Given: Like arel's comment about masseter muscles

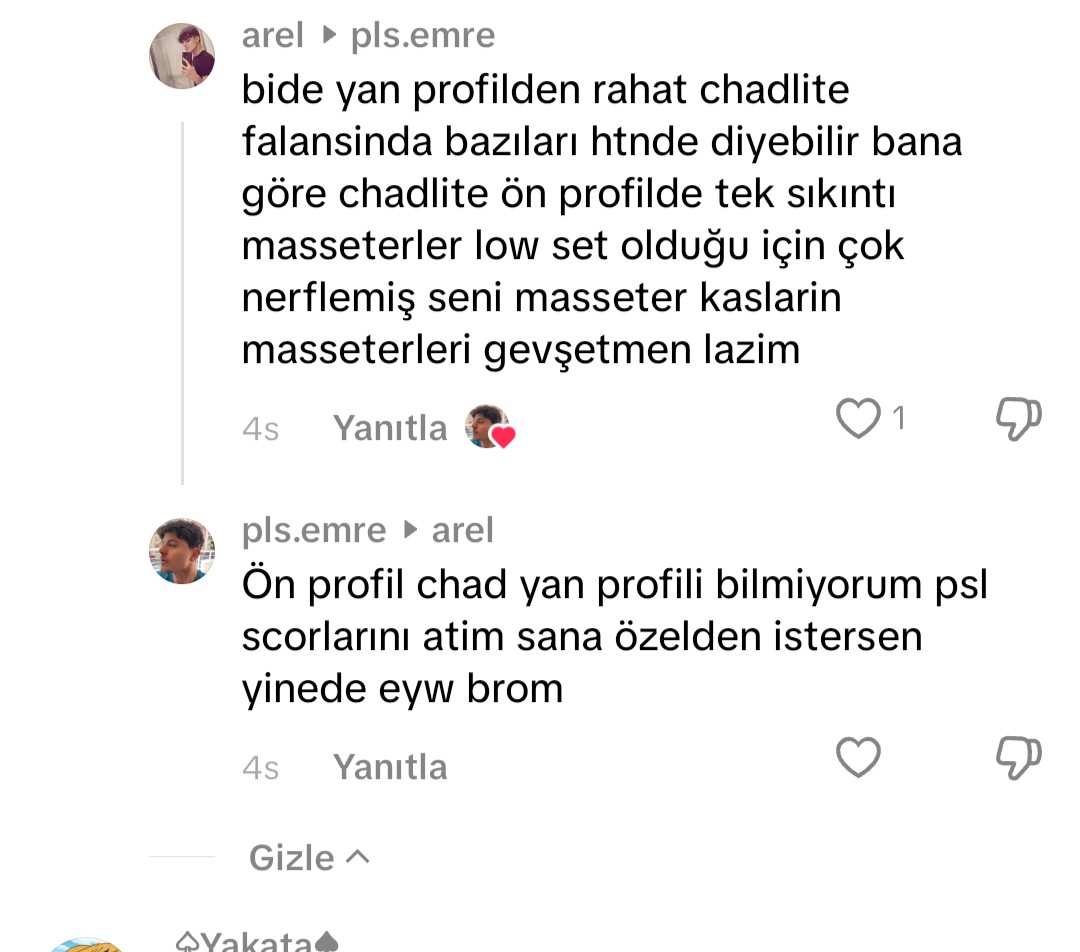Looking at the screenshot, I should click(x=858, y=419).
